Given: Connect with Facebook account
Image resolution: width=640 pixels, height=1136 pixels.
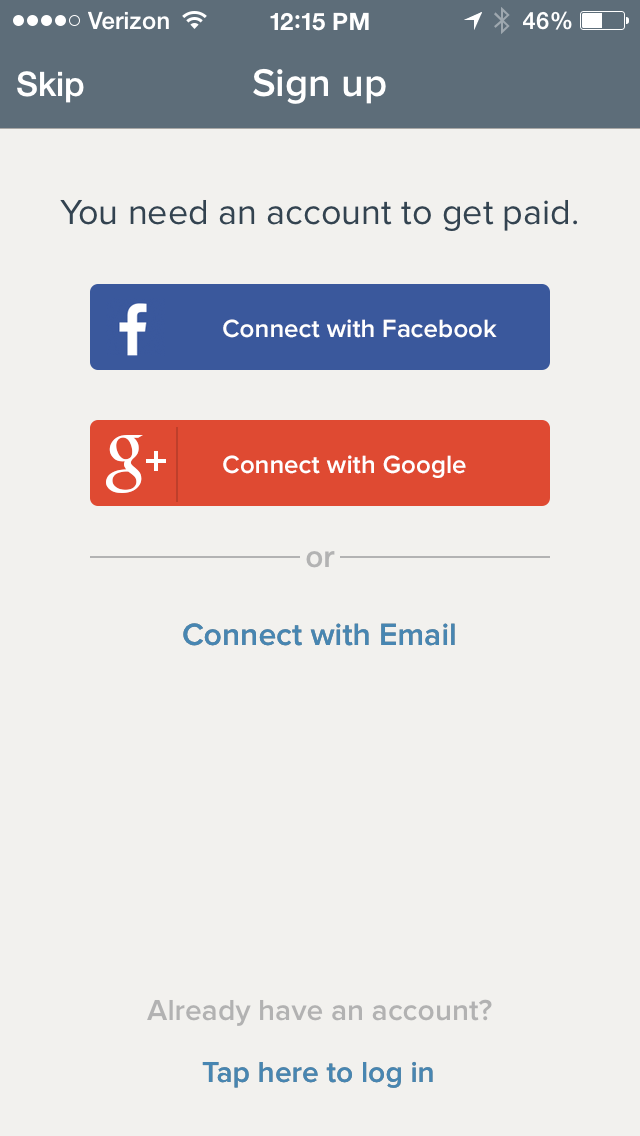Looking at the screenshot, I should click(320, 328).
